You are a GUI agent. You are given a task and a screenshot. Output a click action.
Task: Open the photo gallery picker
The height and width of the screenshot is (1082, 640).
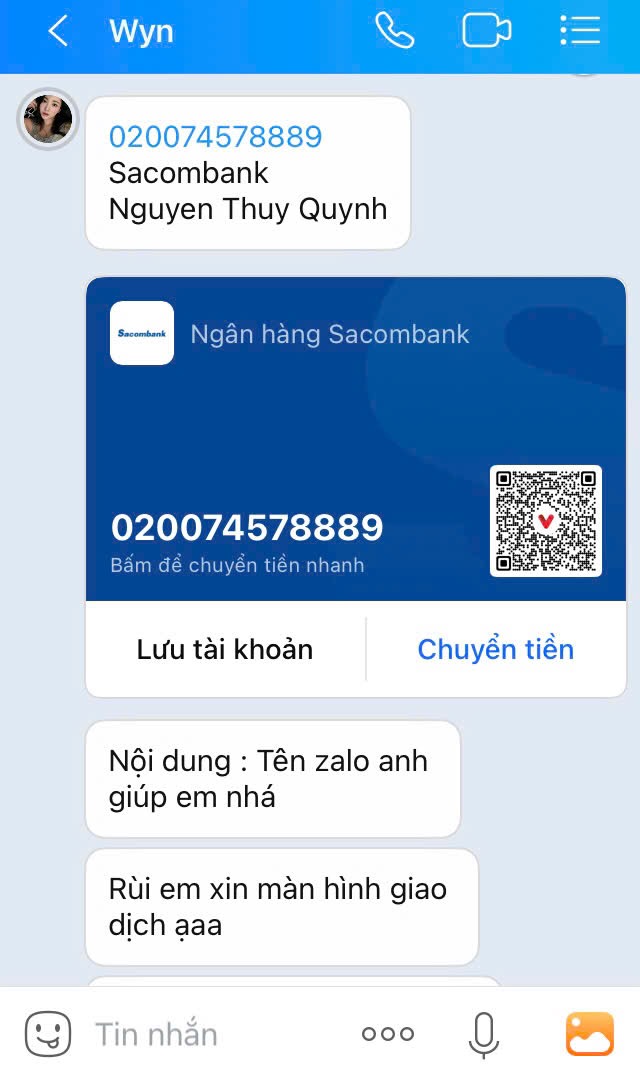coord(590,1034)
